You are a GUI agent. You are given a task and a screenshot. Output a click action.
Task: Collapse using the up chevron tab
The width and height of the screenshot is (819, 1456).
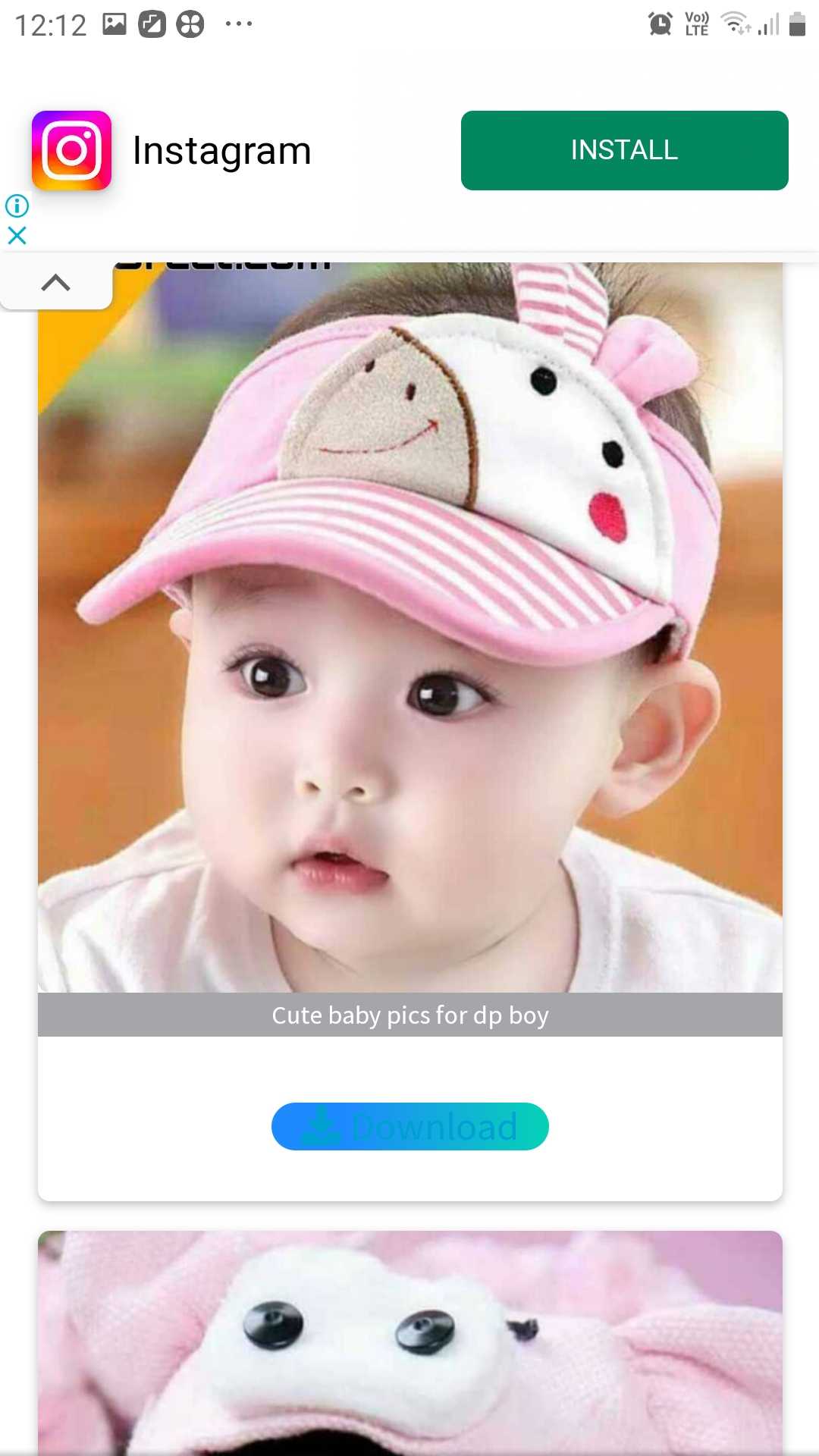tap(55, 284)
